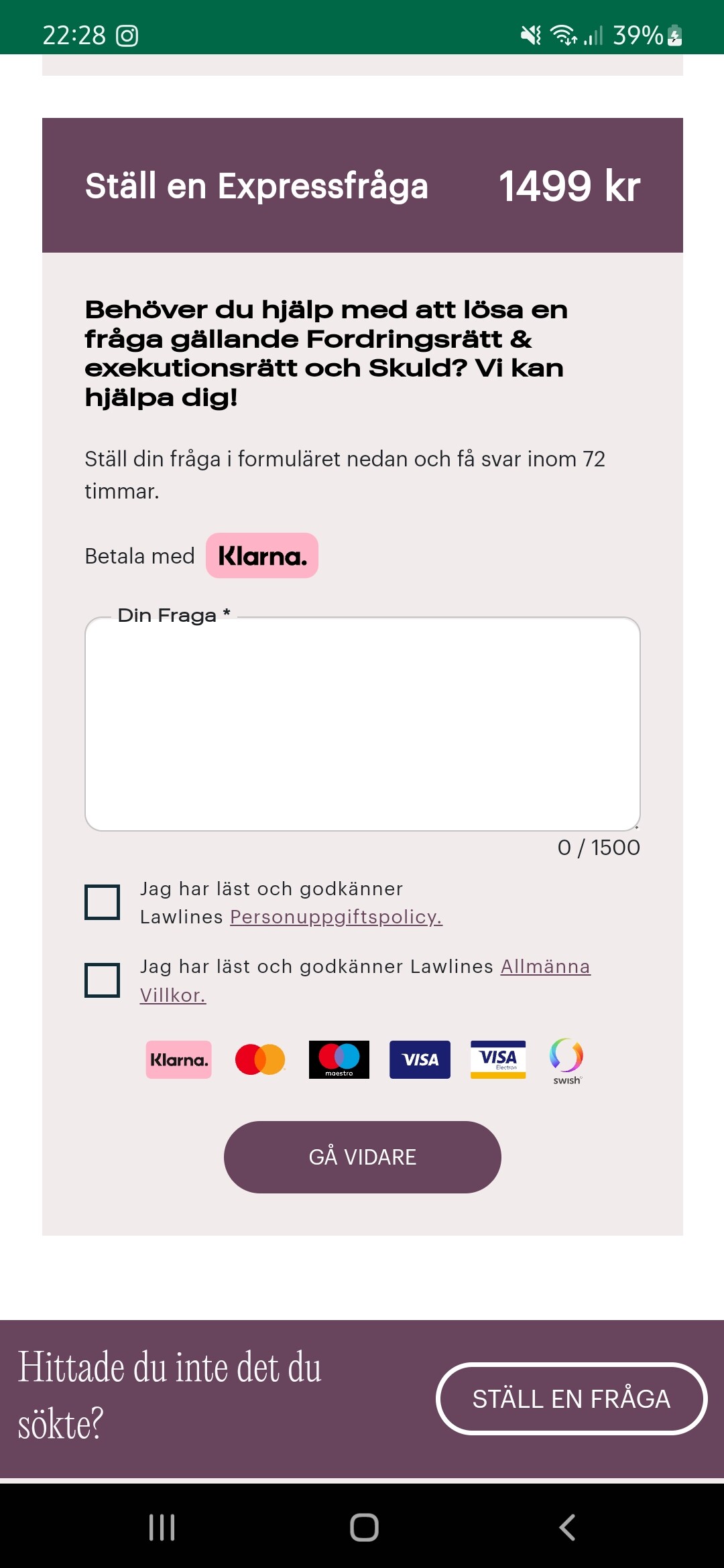Open the Personuppgiftspolicy link
Image resolution: width=724 pixels, height=1568 pixels.
tap(336, 917)
